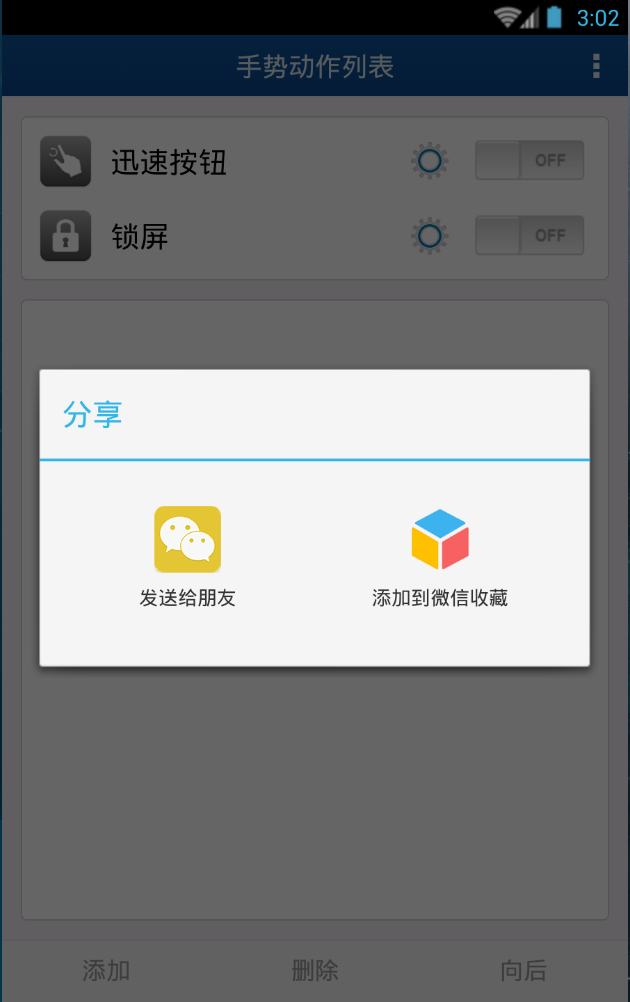Toggle the 迅速按钮 switch
630x1002 pixels.
[x=529, y=160]
